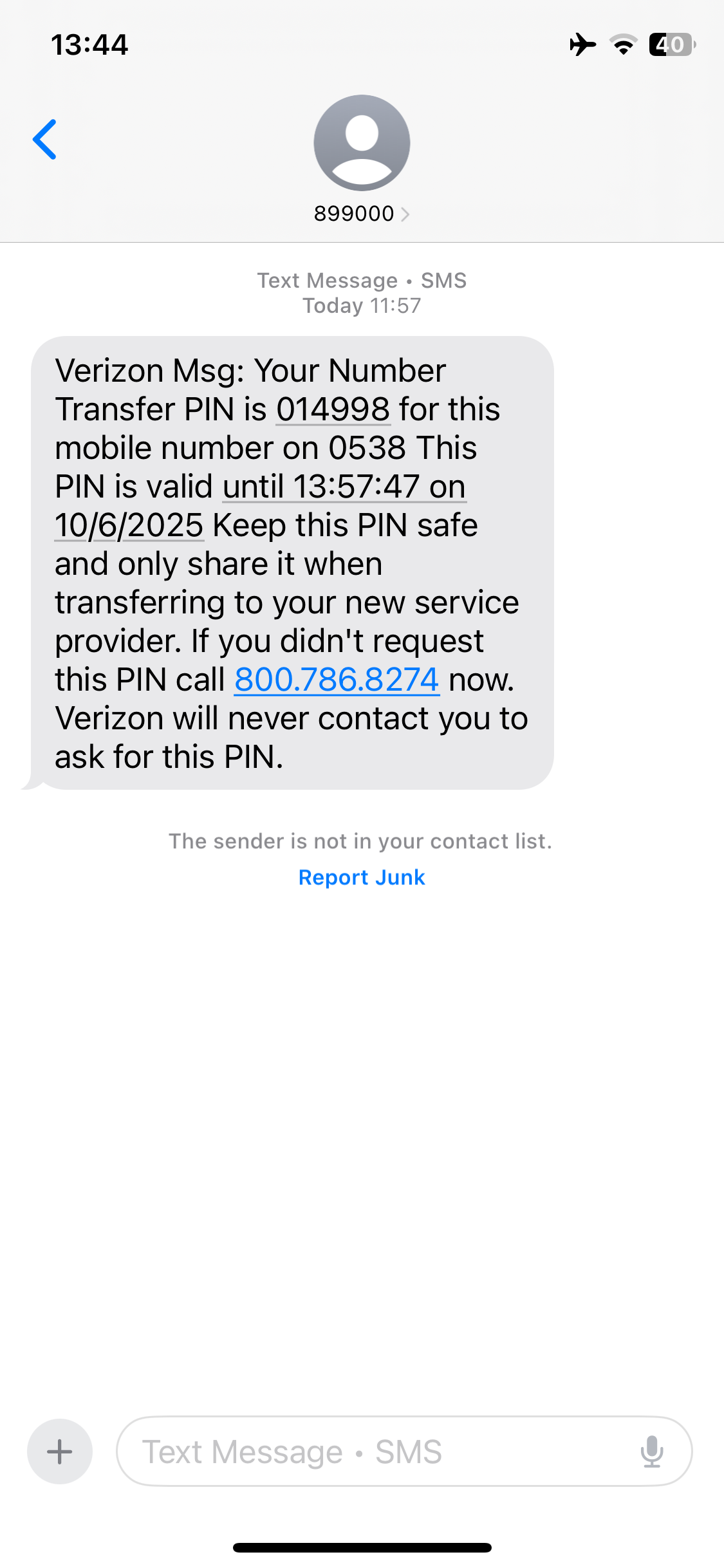Open the underlined date 10/6/2025
This screenshot has height=1568, width=724.
click(x=129, y=525)
